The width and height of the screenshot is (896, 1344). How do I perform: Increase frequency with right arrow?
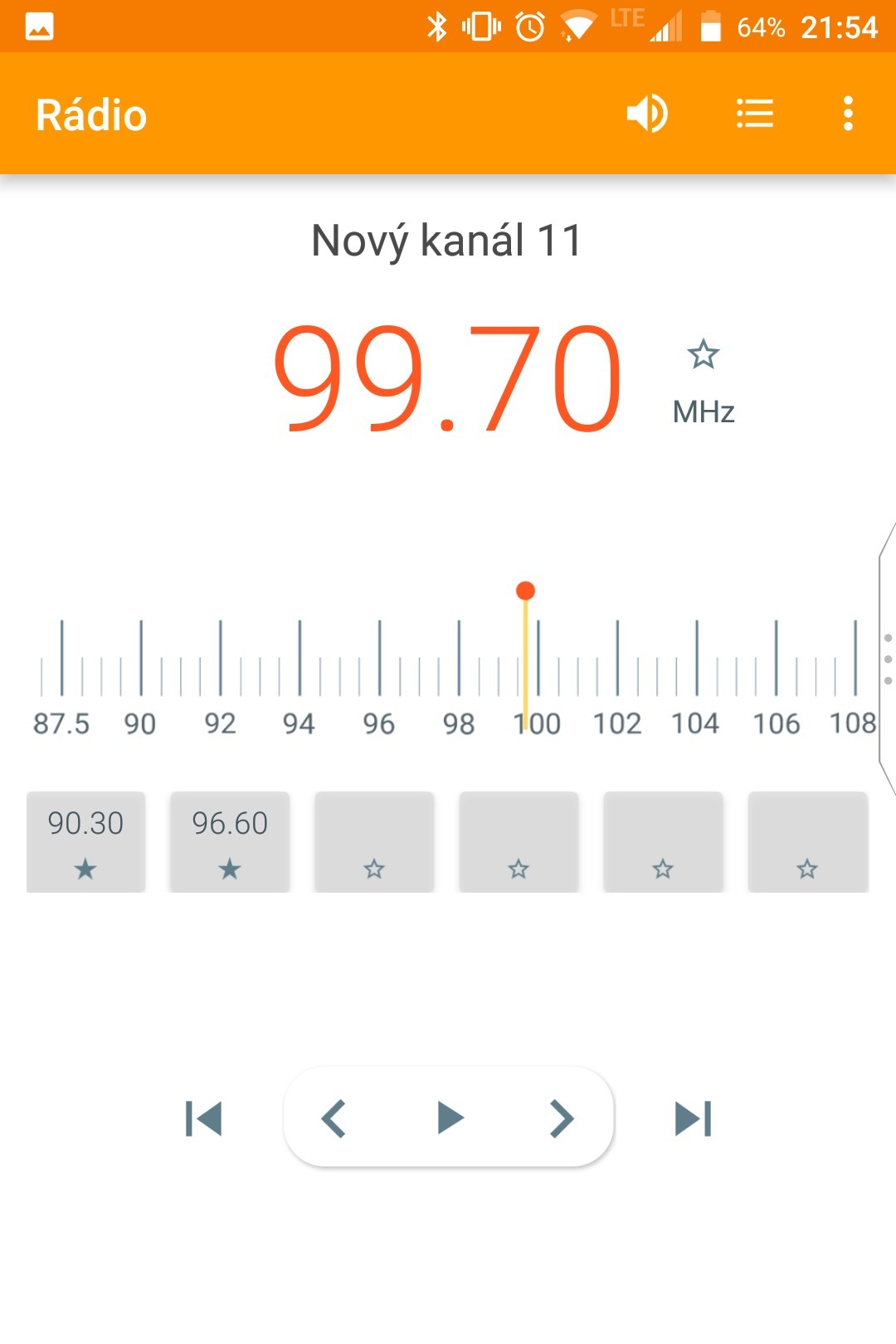pyautogui.click(x=562, y=1118)
